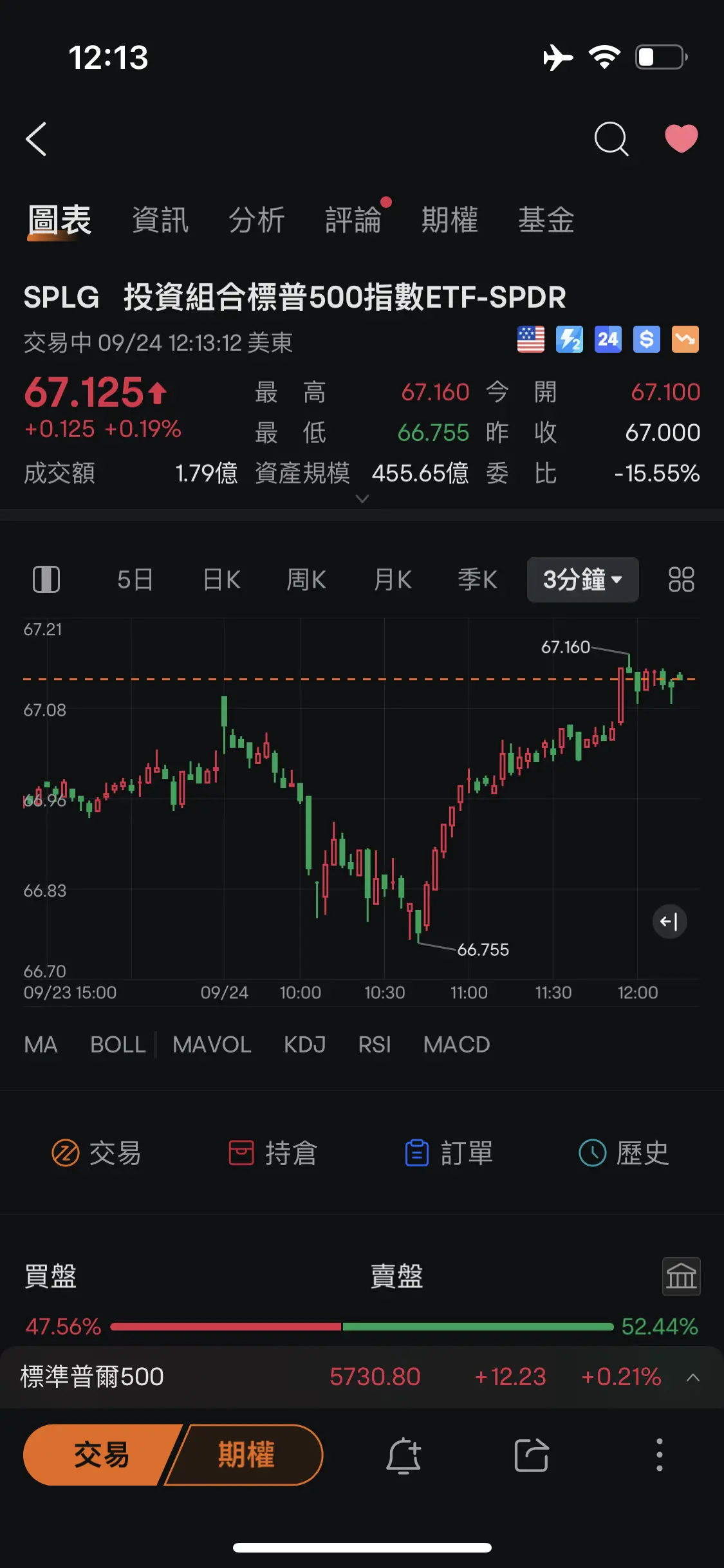Select the 日K chart period

(221, 580)
